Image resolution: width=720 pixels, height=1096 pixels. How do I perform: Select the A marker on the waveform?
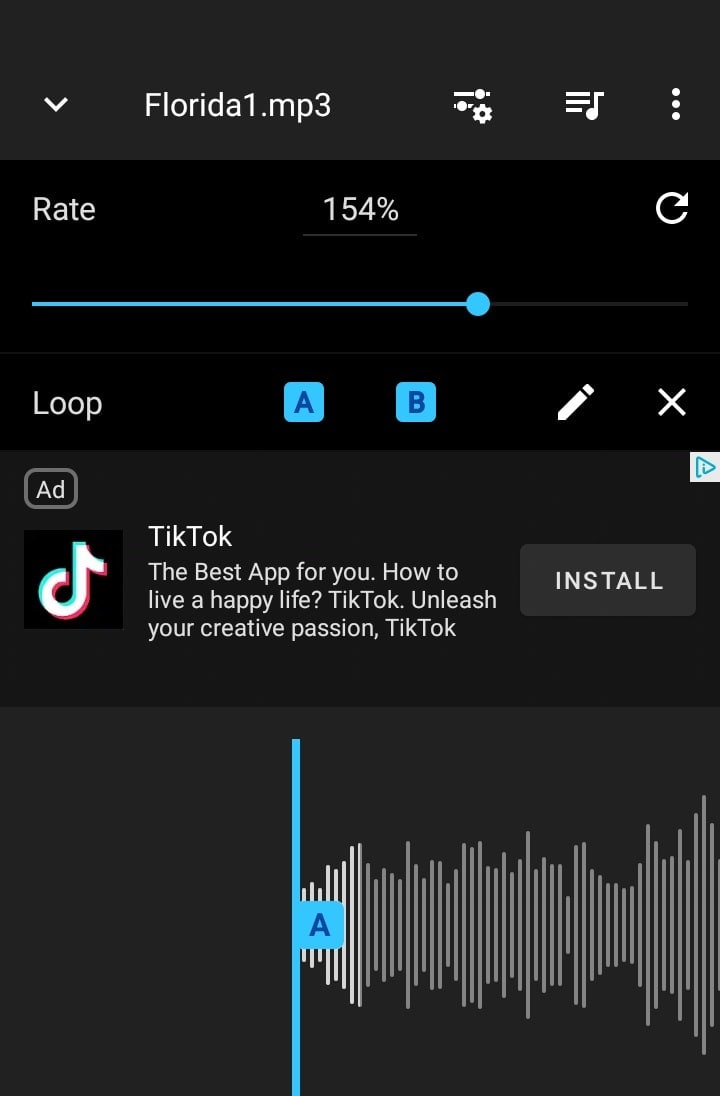click(x=320, y=924)
